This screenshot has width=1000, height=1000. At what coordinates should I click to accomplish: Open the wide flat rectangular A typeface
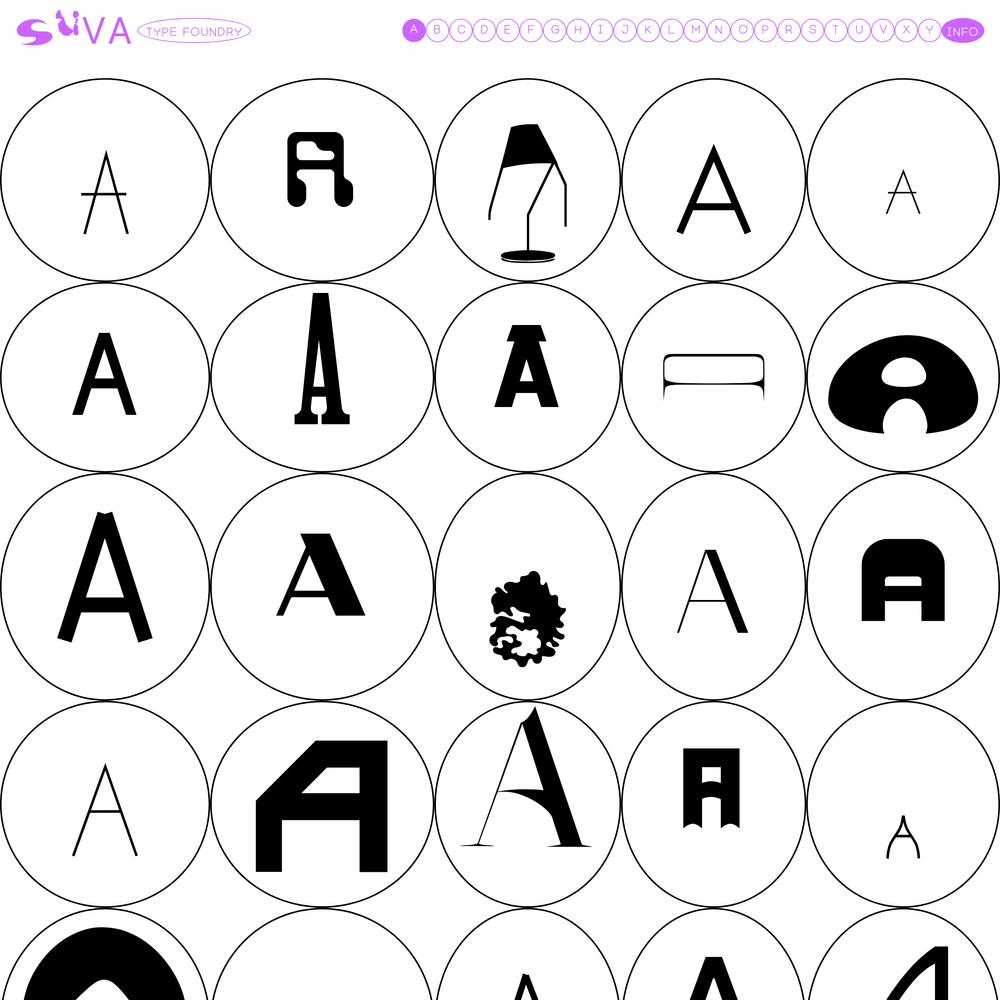pos(713,376)
